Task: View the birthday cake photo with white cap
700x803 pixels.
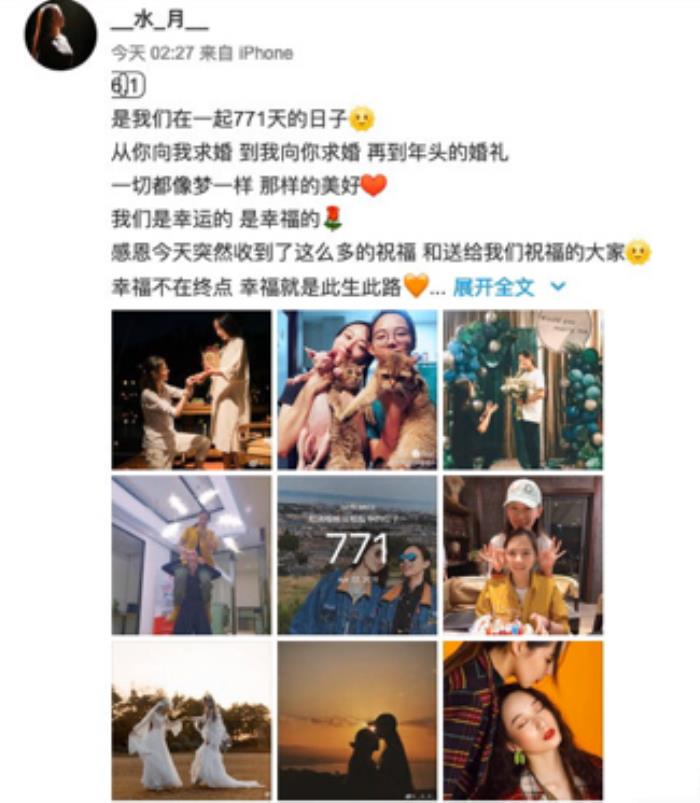Action: 523,555
